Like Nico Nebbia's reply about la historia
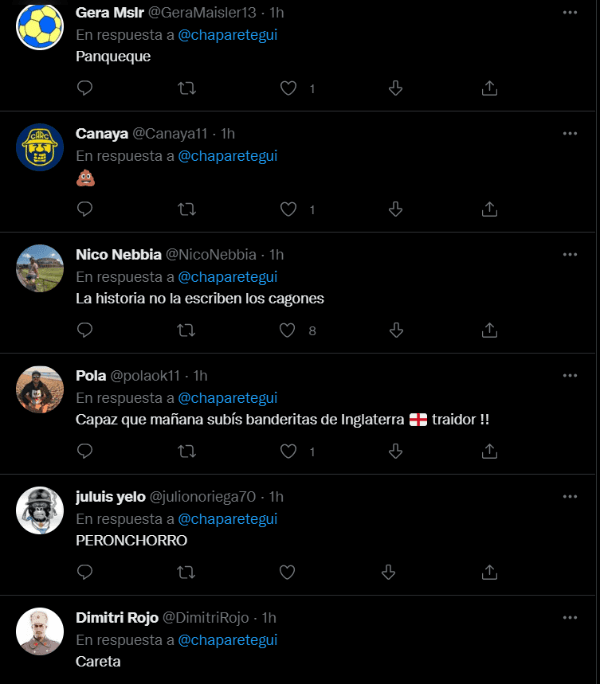The height and width of the screenshot is (684, 600). click(x=288, y=330)
